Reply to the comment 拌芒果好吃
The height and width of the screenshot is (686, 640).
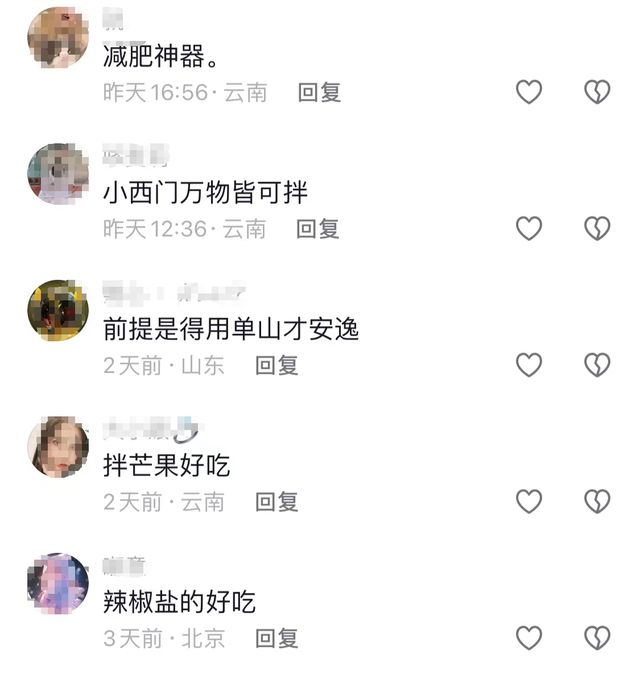coord(277,501)
